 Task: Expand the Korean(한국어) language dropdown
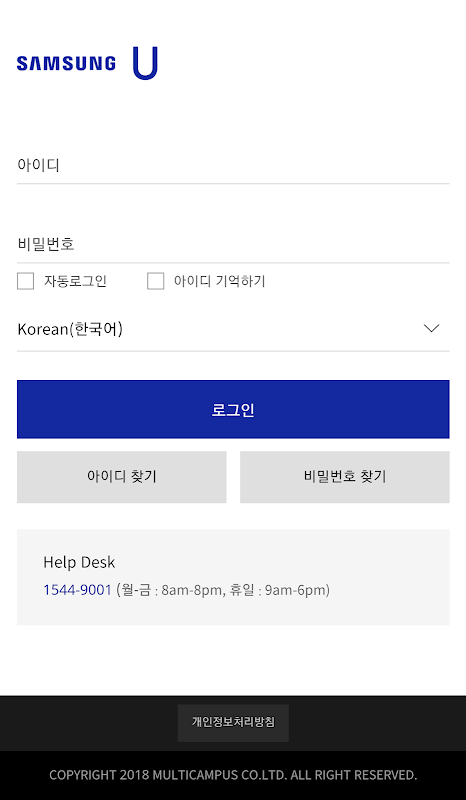pyautogui.click(x=233, y=329)
